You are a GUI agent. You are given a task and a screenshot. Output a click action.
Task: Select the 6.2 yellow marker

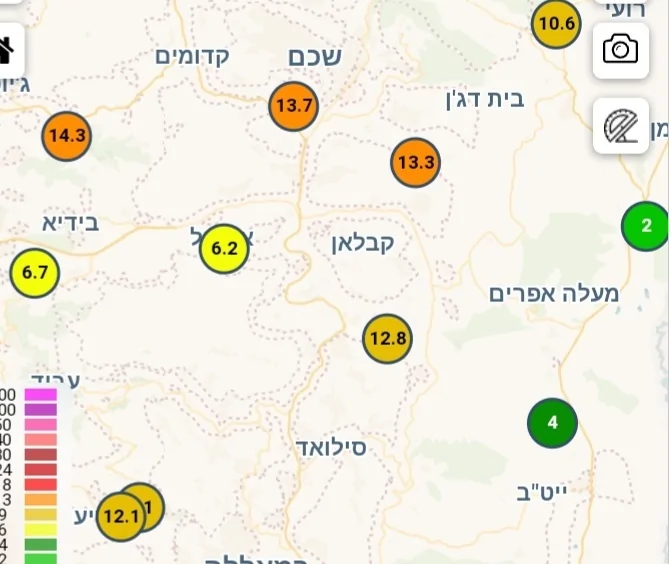click(x=224, y=249)
